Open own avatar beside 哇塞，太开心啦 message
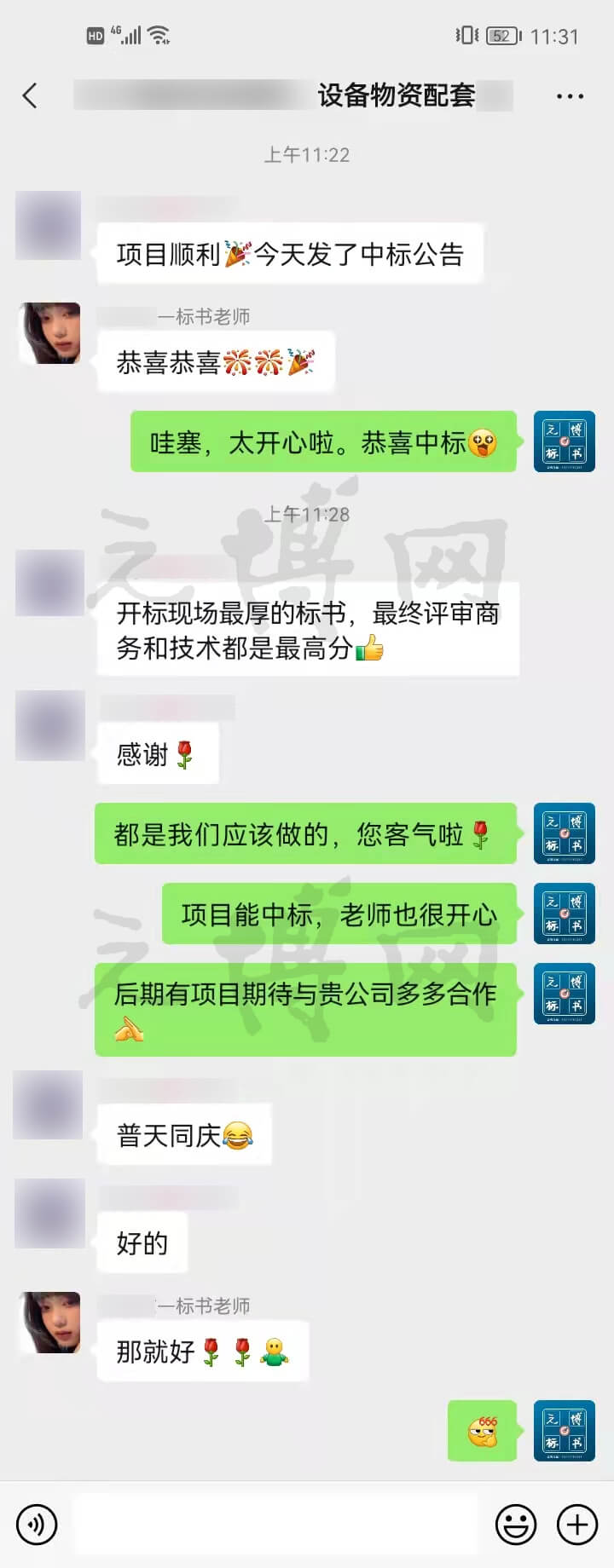Viewport: 614px width, 1568px height. (x=564, y=441)
